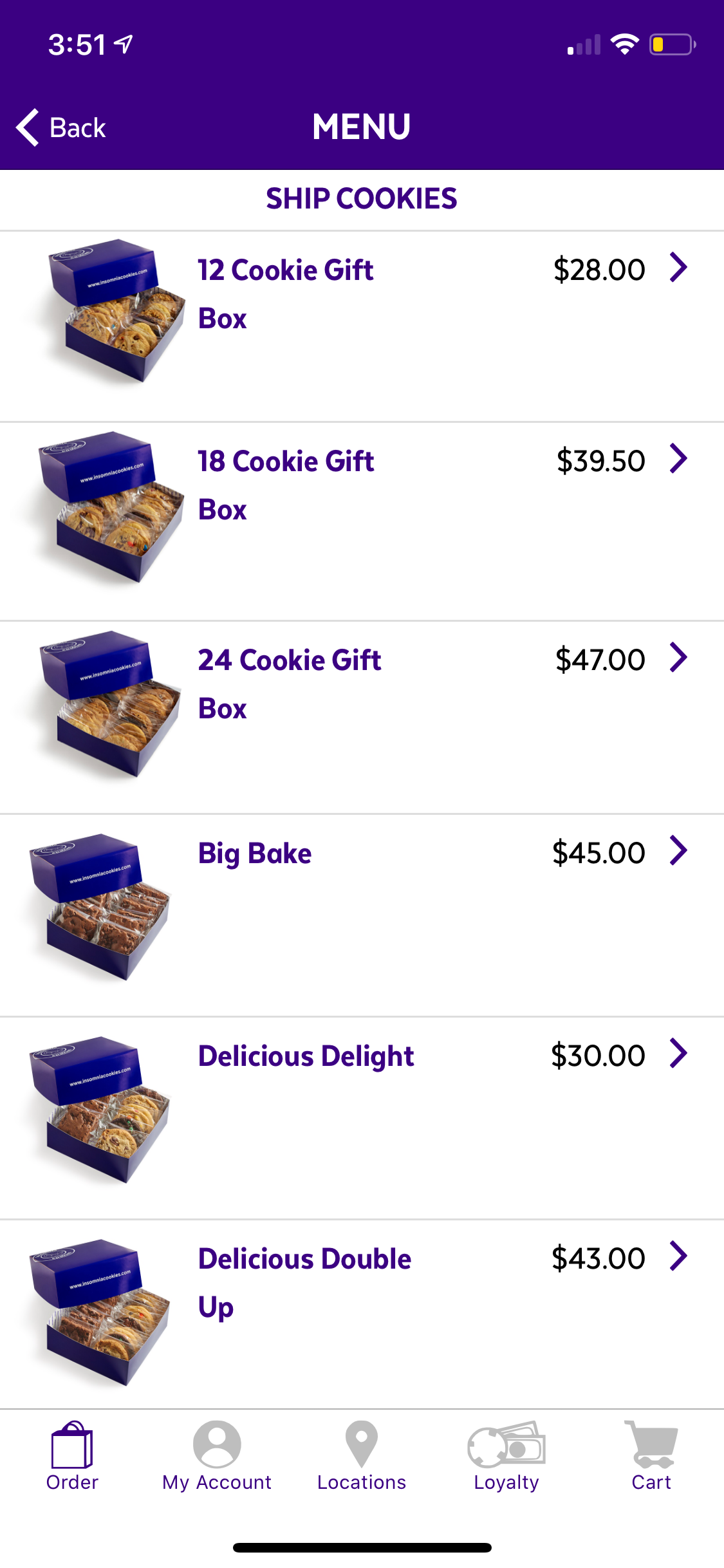The height and width of the screenshot is (1568, 724).
Task: Switch to the Loyalty tab
Action: (x=506, y=1457)
